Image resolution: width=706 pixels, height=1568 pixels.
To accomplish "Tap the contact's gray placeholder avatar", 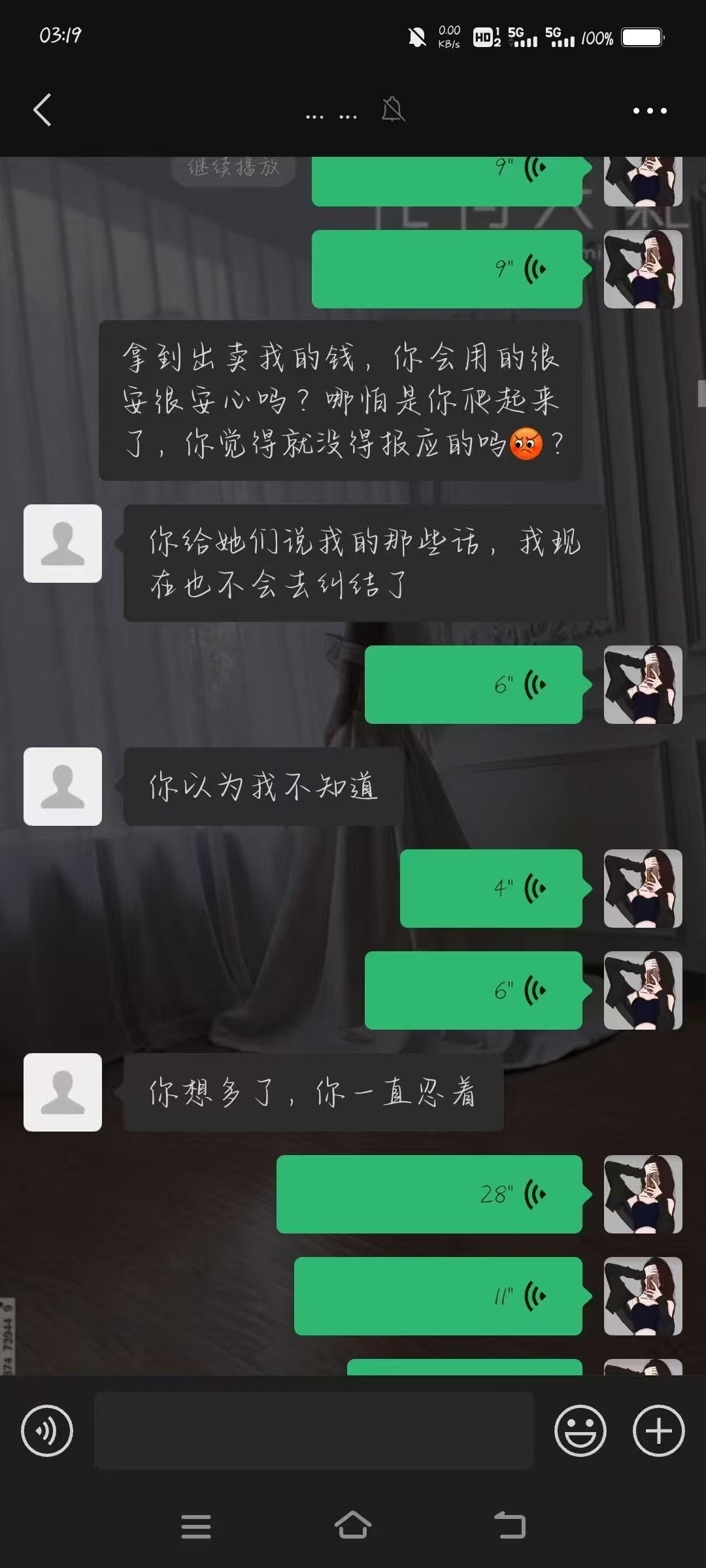I will (x=62, y=544).
